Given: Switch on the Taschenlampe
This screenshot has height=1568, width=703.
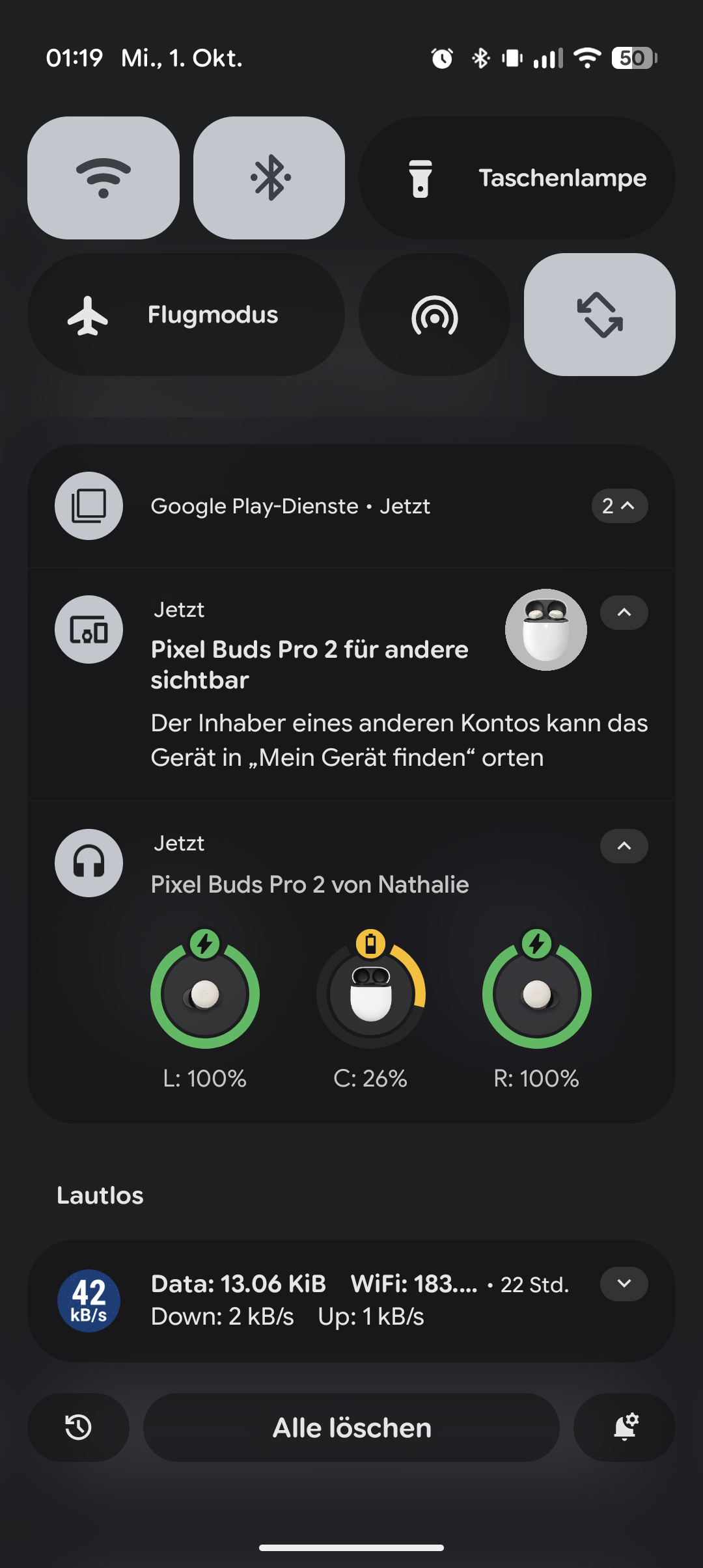Looking at the screenshot, I should (x=517, y=178).
